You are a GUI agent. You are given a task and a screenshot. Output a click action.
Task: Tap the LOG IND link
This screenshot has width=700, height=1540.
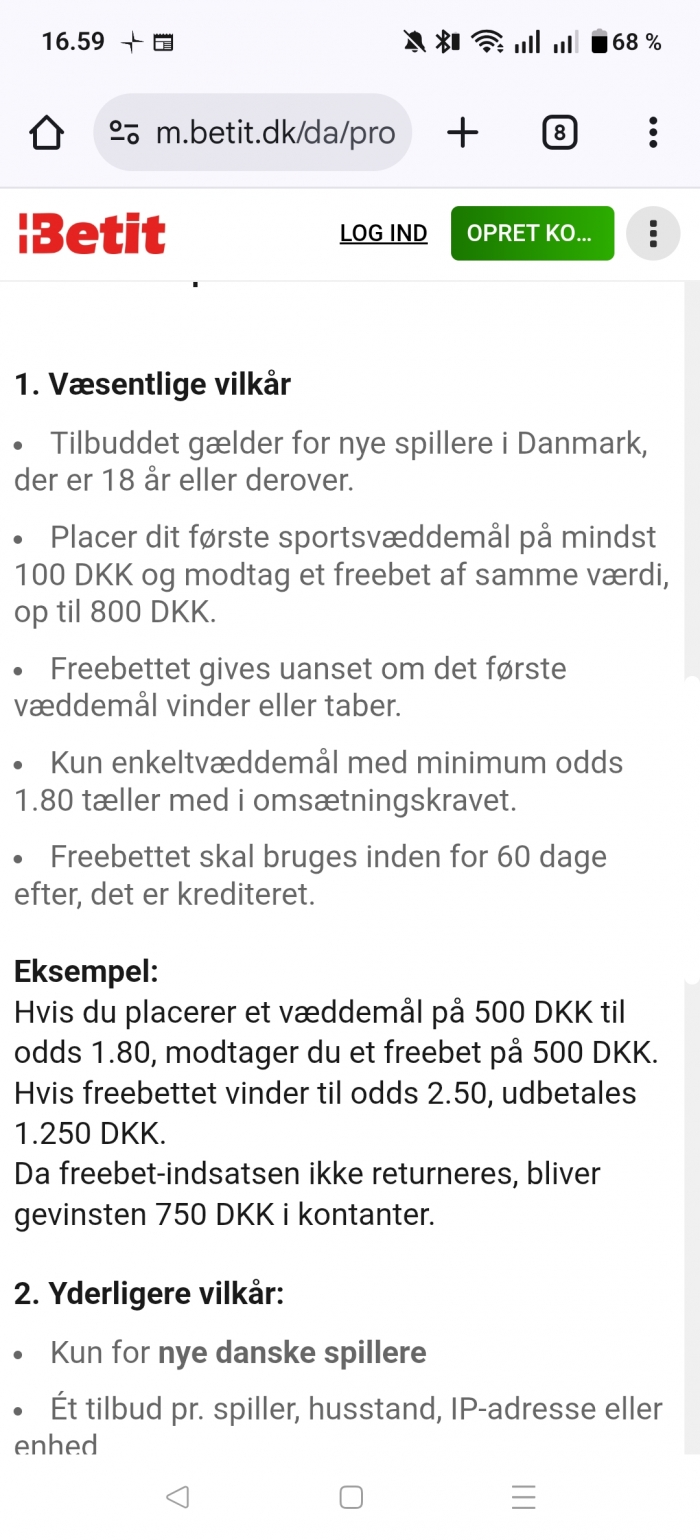383,233
